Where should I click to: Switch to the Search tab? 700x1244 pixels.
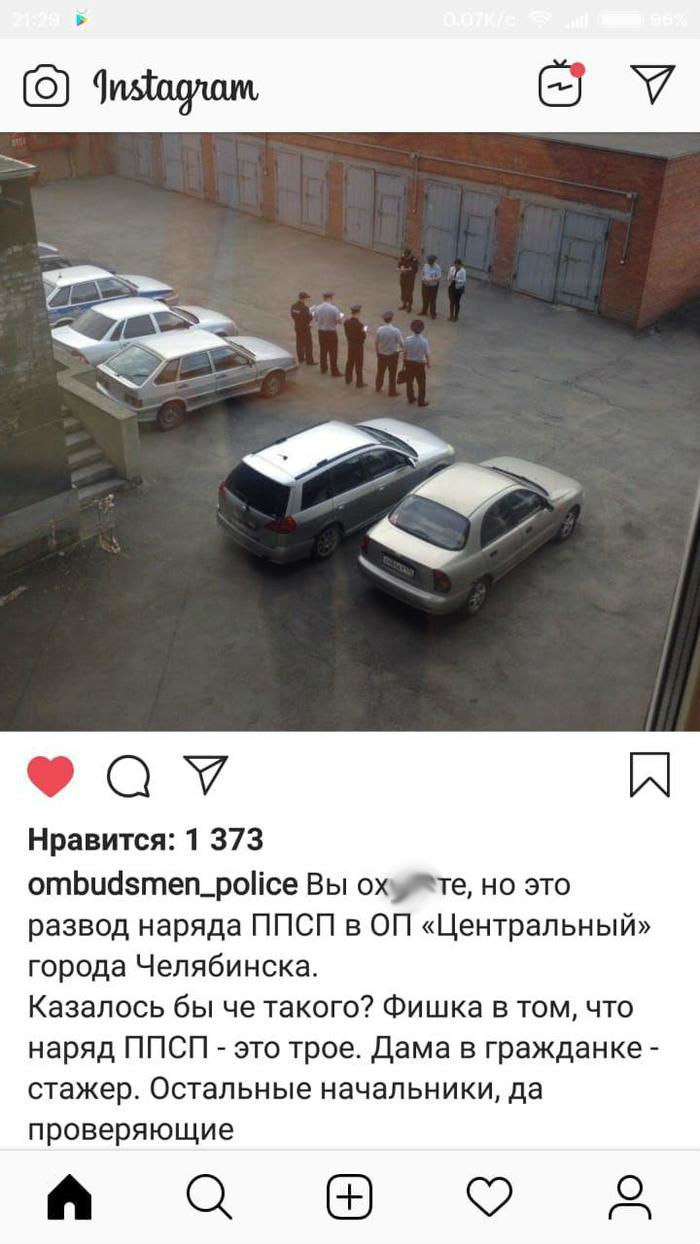pyautogui.click(x=209, y=1197)
